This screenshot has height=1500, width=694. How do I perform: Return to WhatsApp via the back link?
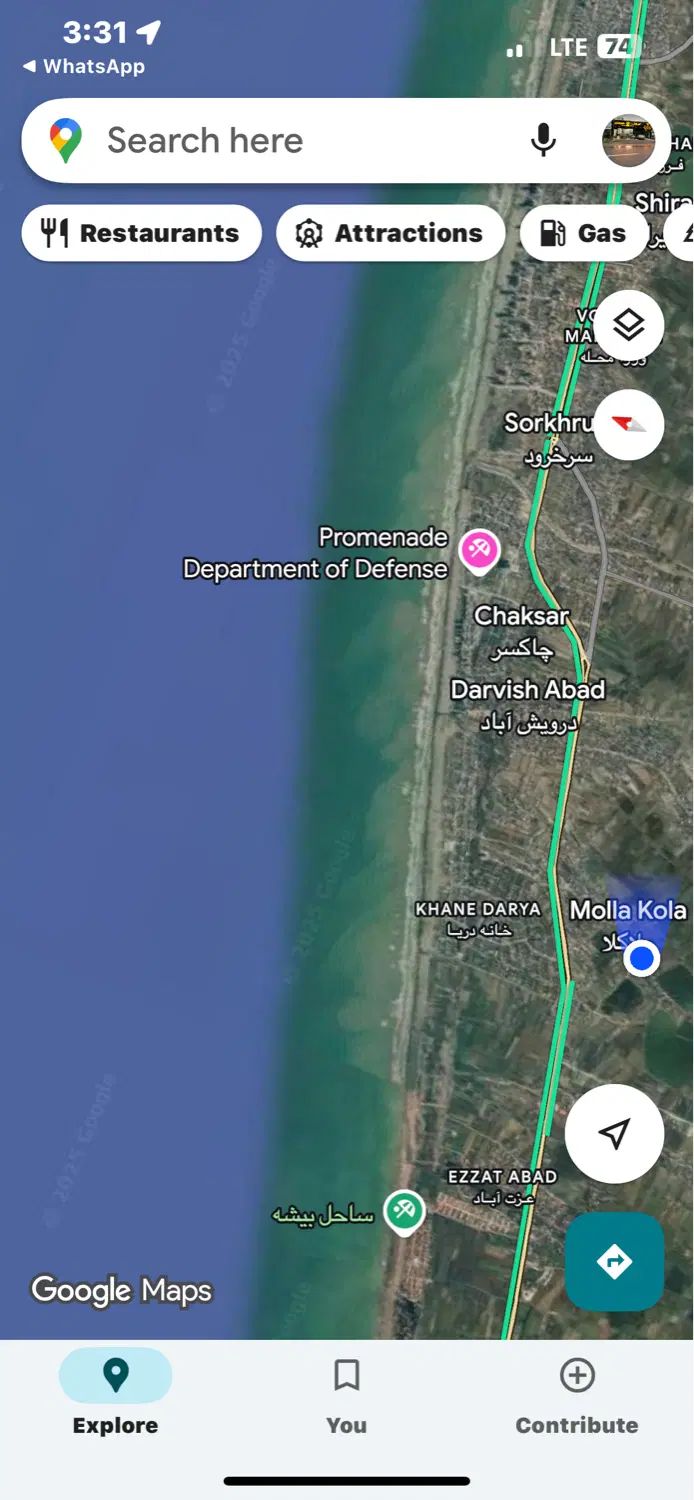point(84,66)
